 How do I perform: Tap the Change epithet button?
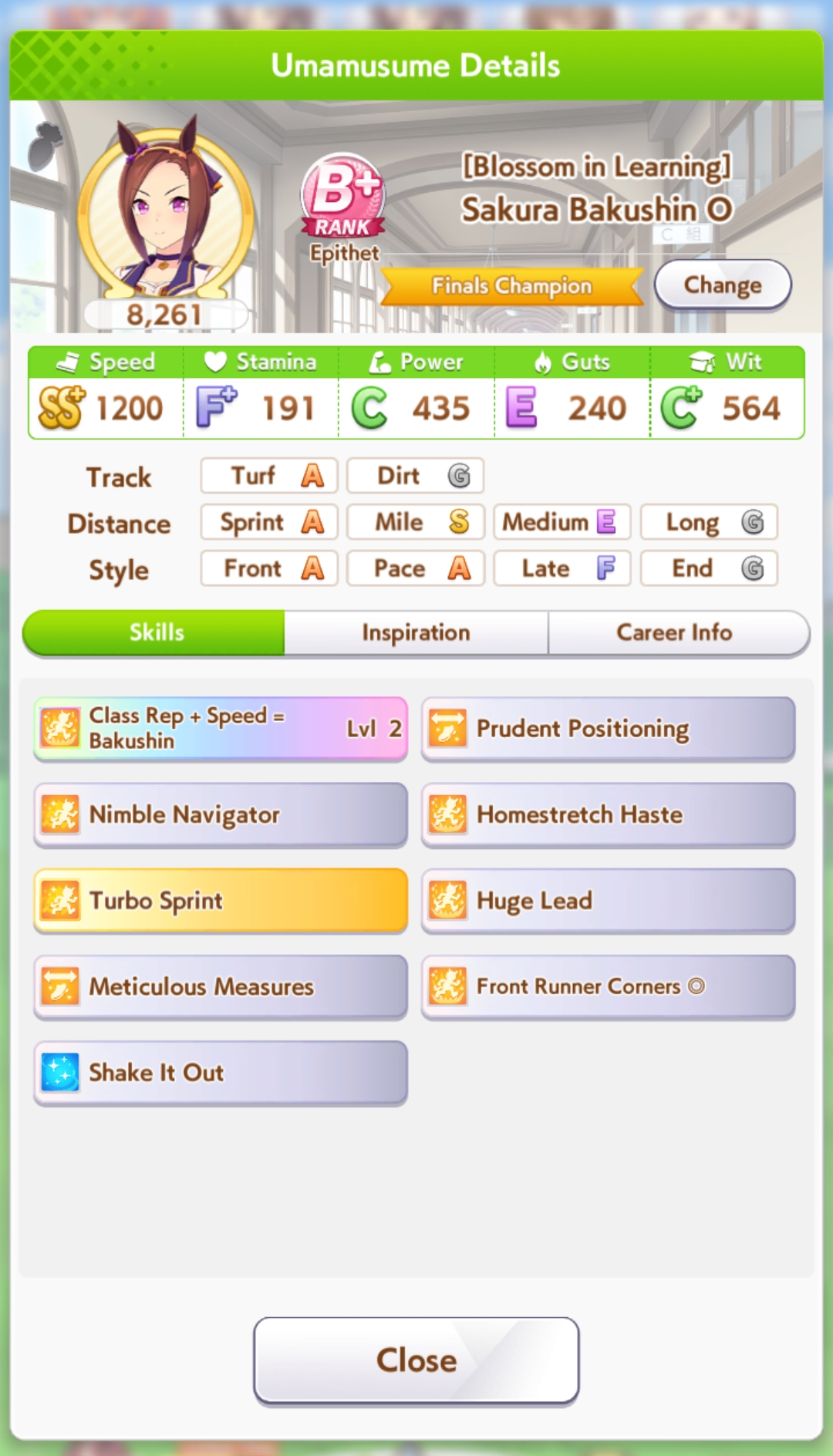pos(723,285)
